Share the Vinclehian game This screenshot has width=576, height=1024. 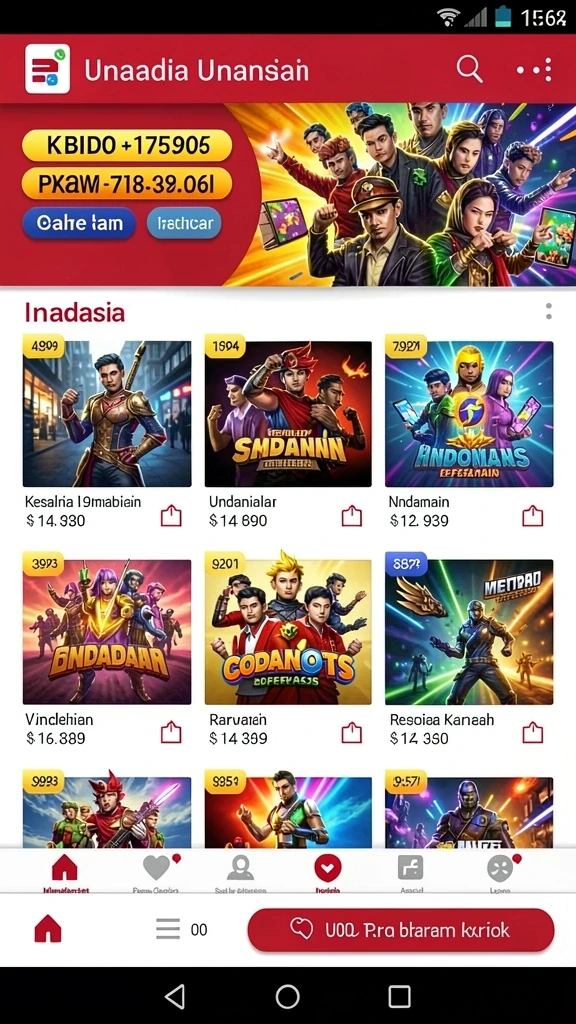click(x=170, y=733)
